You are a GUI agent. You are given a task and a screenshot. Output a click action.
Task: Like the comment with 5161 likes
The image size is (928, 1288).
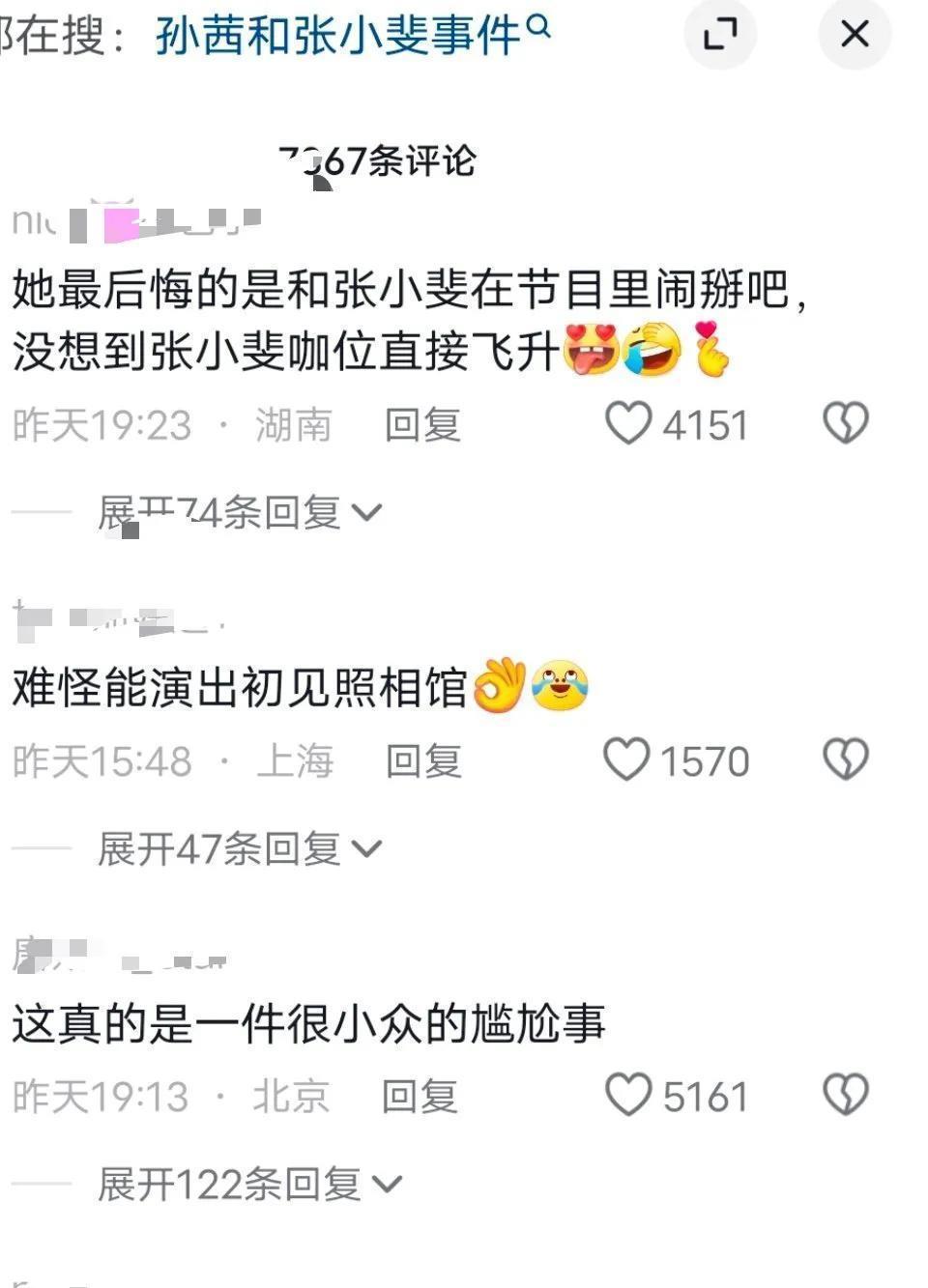[628, 1095]
